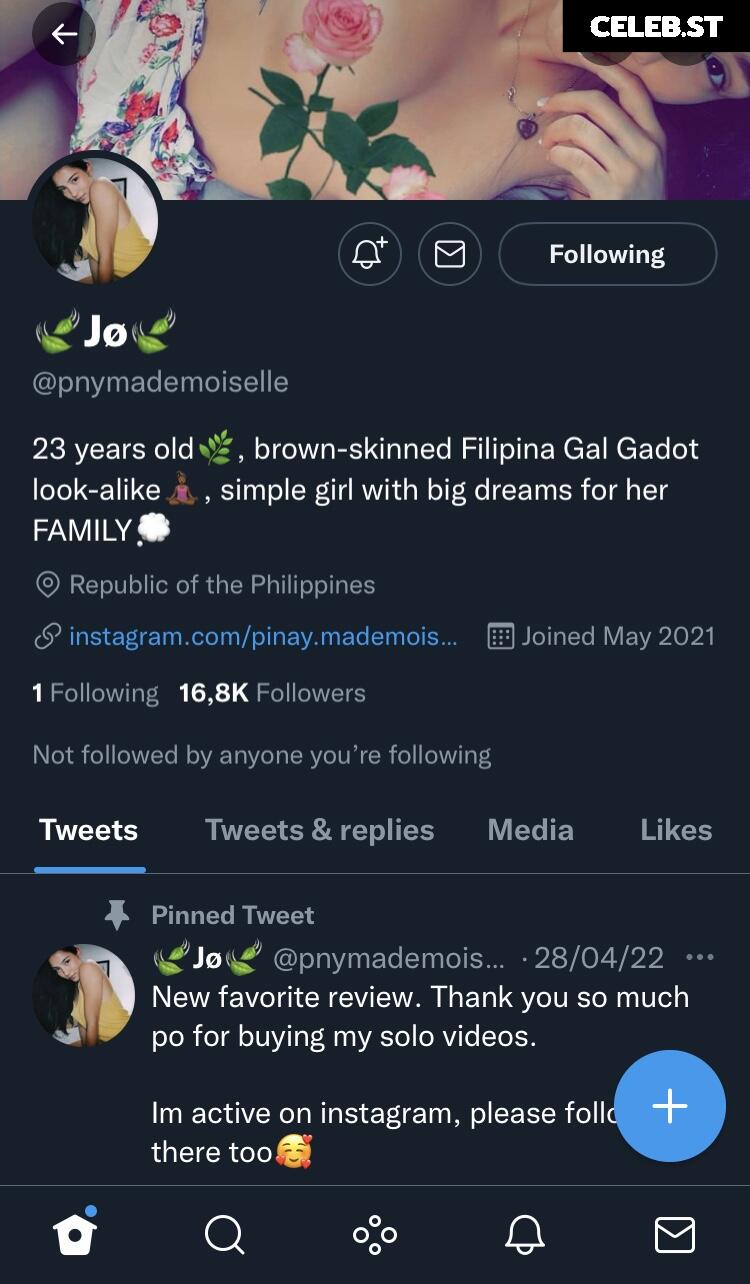750x1284 pixels.
Task: View the 1 Following list
Action: (95, 693)
